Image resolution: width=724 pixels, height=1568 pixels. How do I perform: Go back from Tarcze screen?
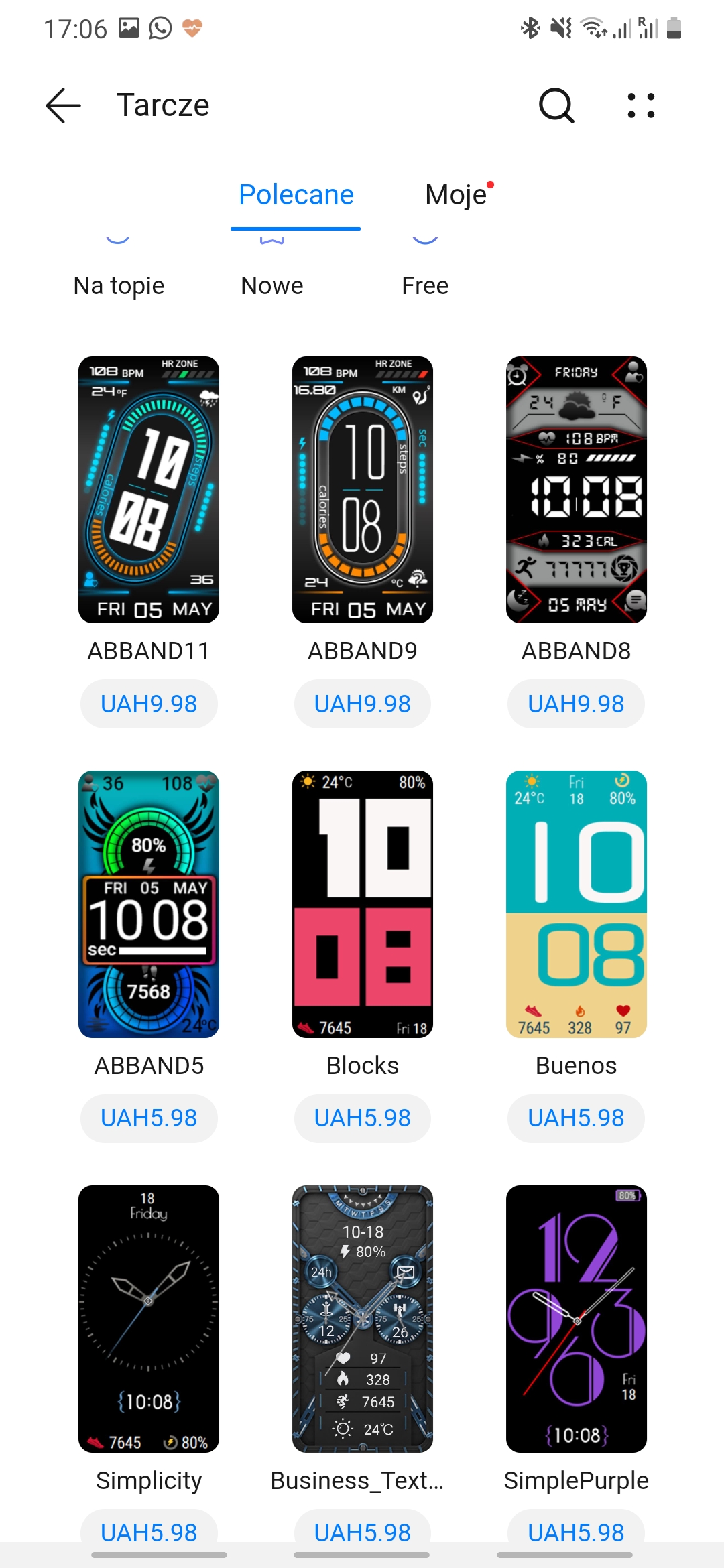pos(63,105)
